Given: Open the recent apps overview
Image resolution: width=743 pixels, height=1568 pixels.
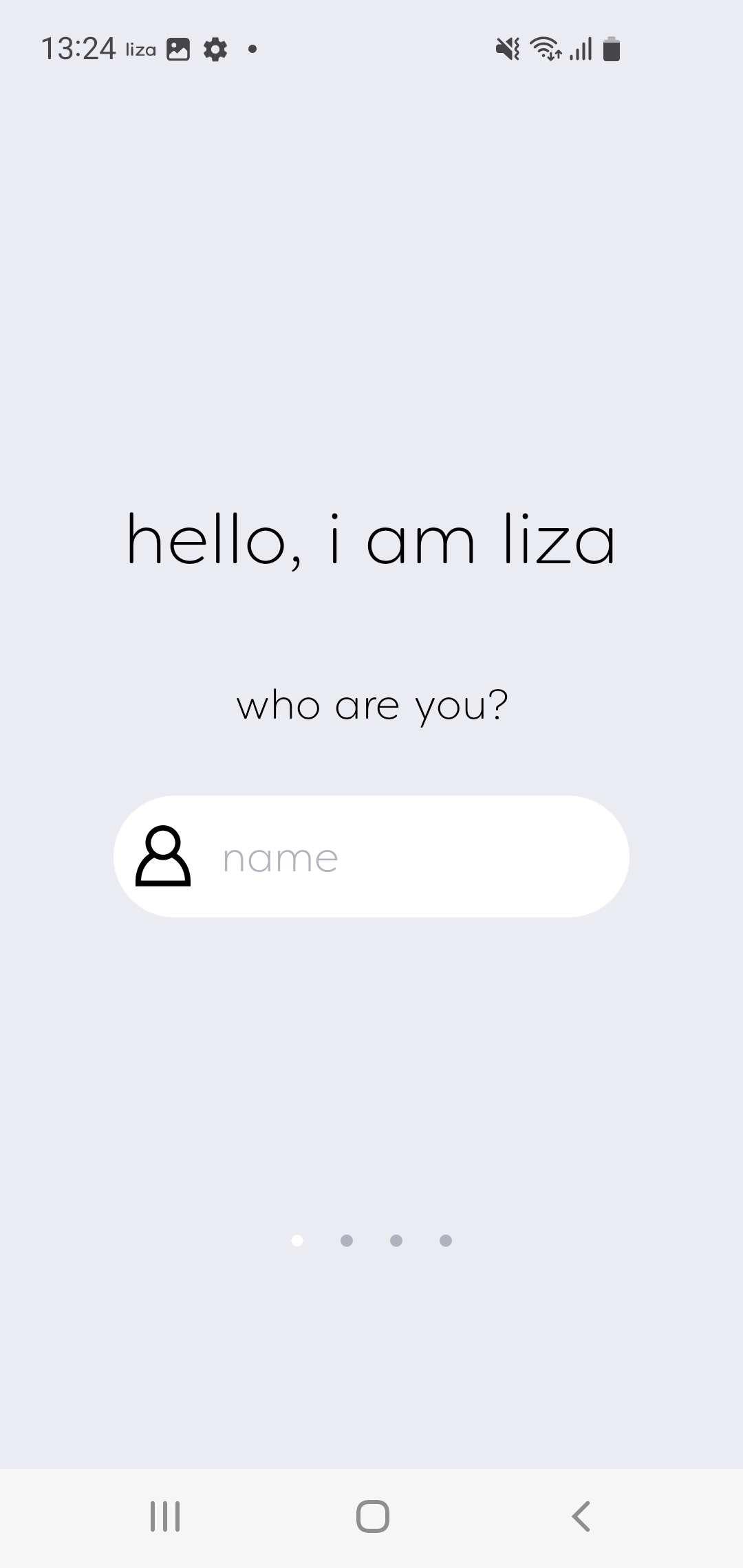Looking at the screenshot, I should click(165, 1516).
